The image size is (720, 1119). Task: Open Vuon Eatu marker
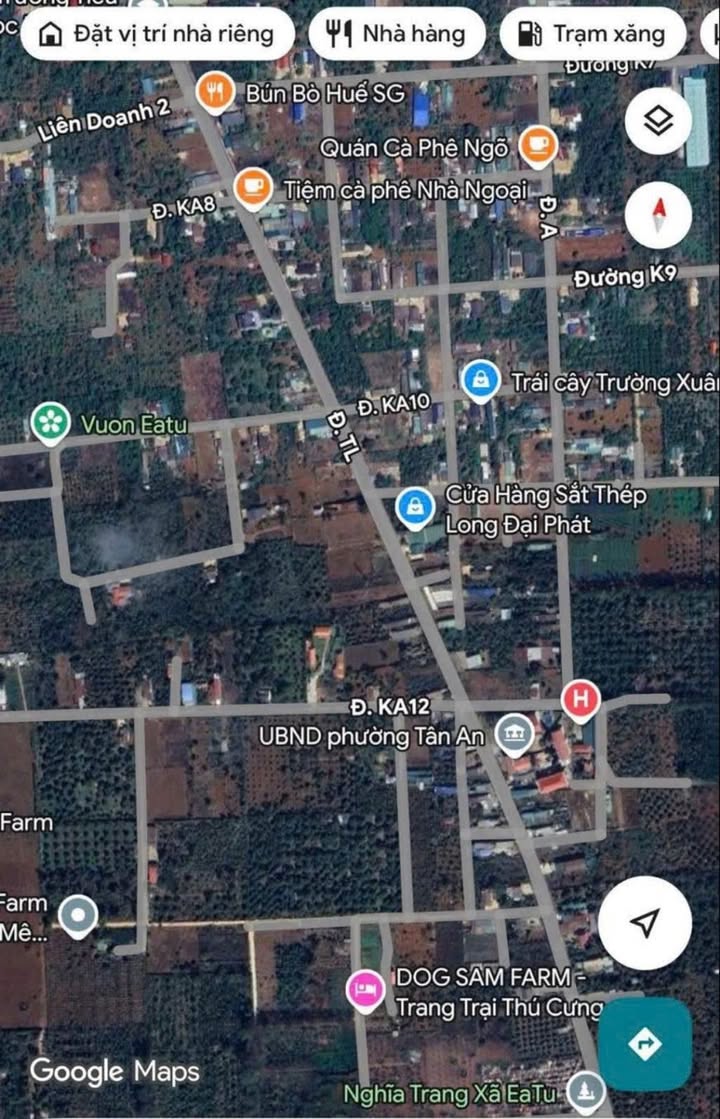click(48, 423)
